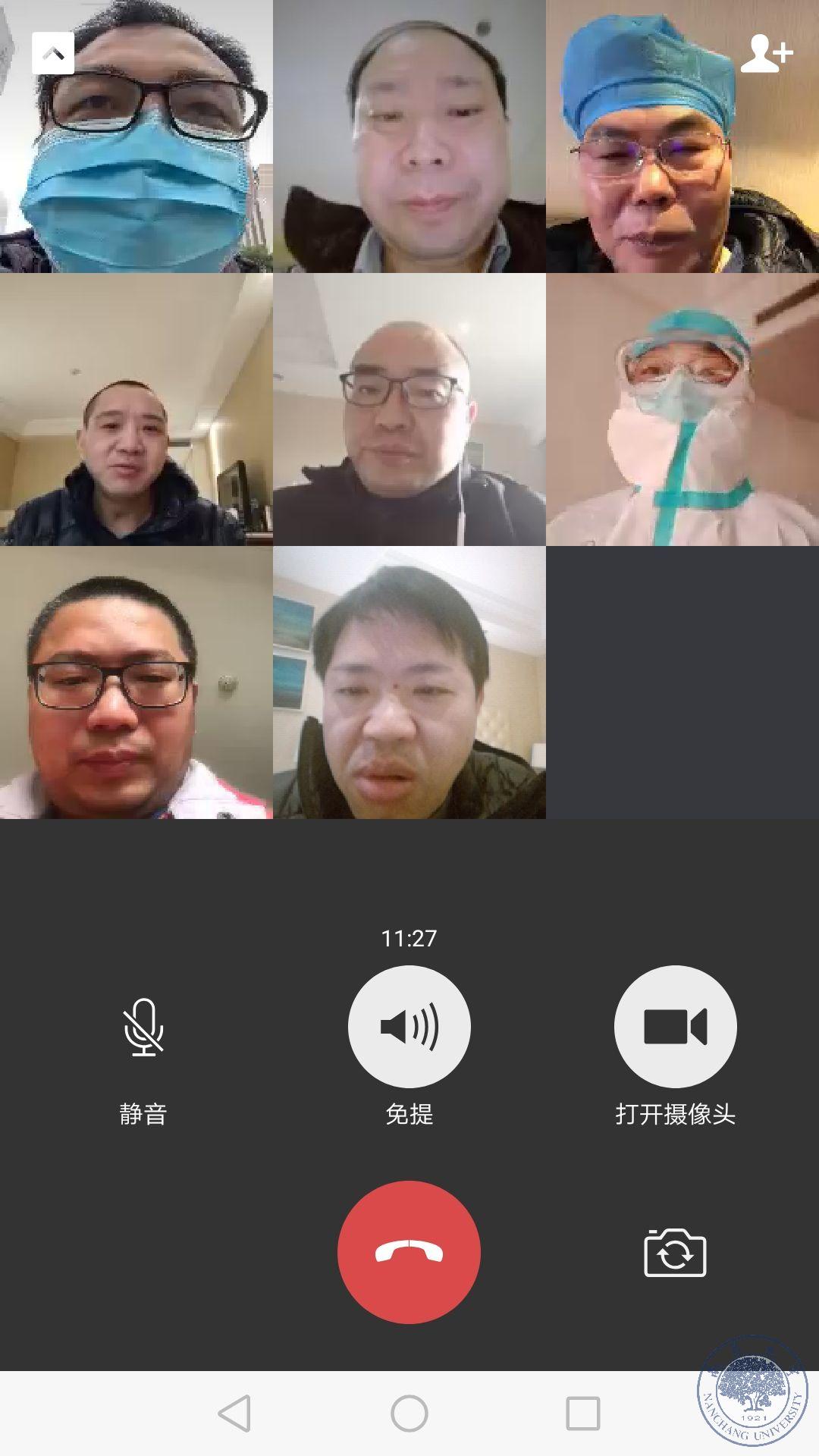This screenshot has width=819, height=1456.
Task: Flip between front and rear camera
Action: (x=675, y=1253)
